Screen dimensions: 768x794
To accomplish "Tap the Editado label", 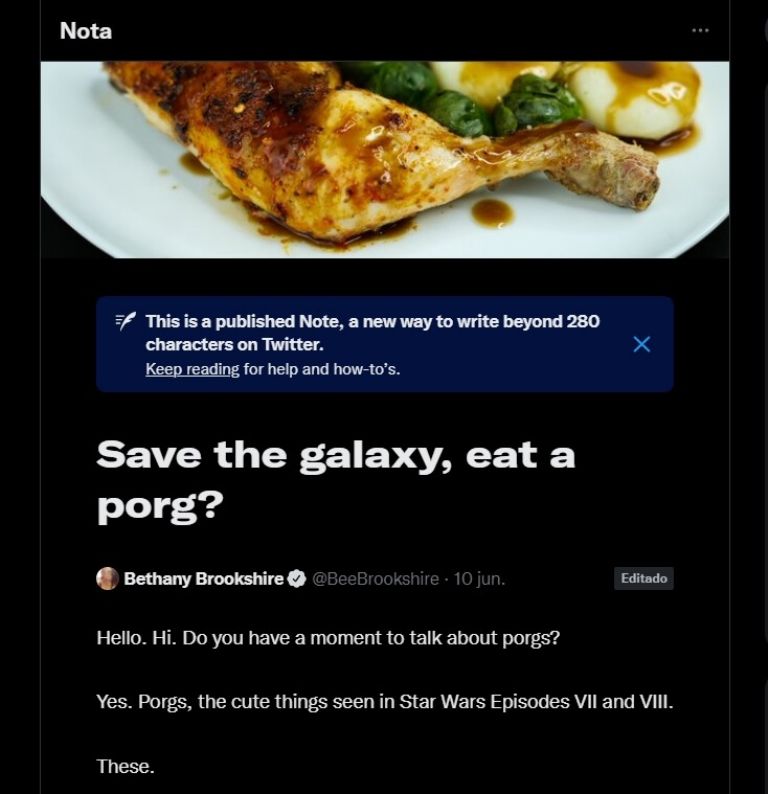I will coord(643,579).
